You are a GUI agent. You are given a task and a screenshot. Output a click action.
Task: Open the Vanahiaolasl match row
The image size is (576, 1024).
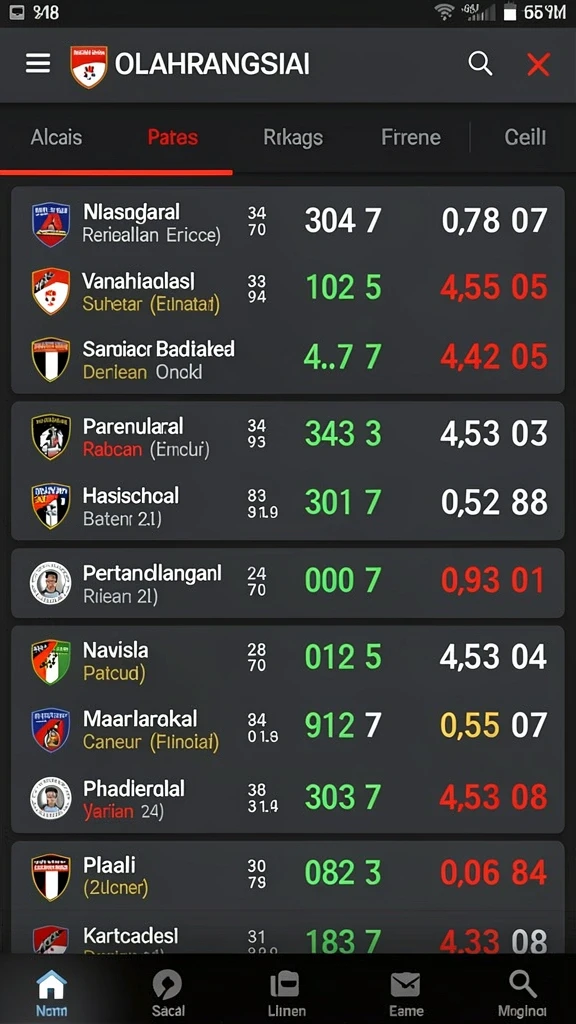[x=287, y=291]
